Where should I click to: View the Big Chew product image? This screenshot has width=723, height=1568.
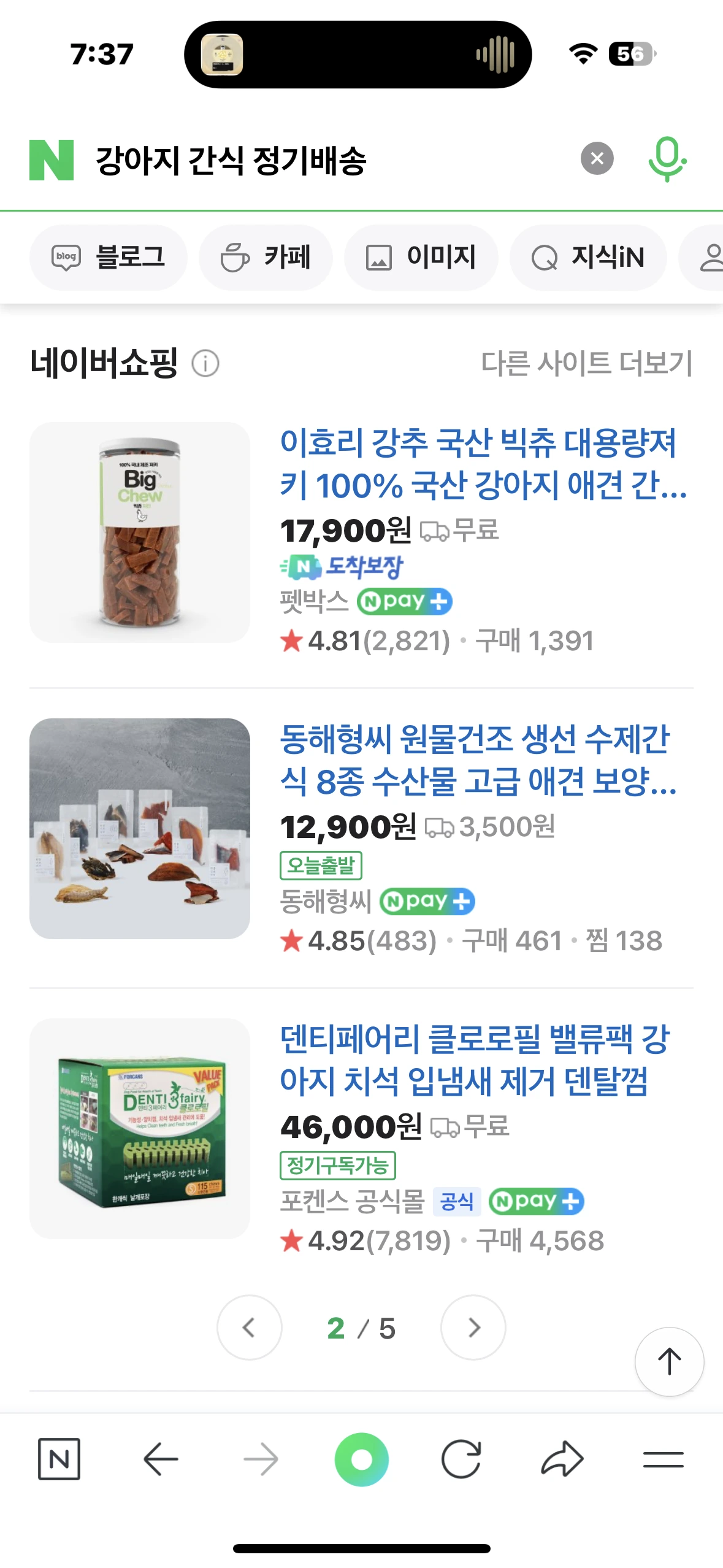click(140, 532)
